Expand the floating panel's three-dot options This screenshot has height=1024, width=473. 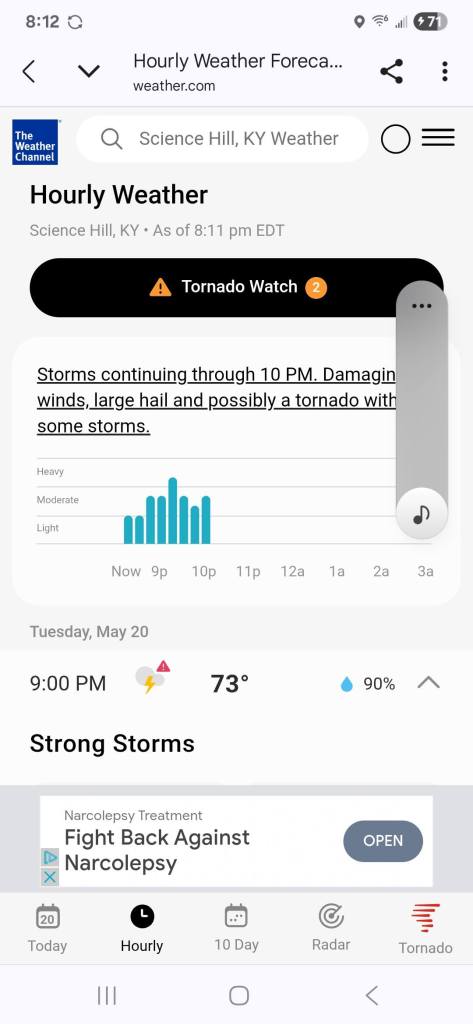click(422, 306)
